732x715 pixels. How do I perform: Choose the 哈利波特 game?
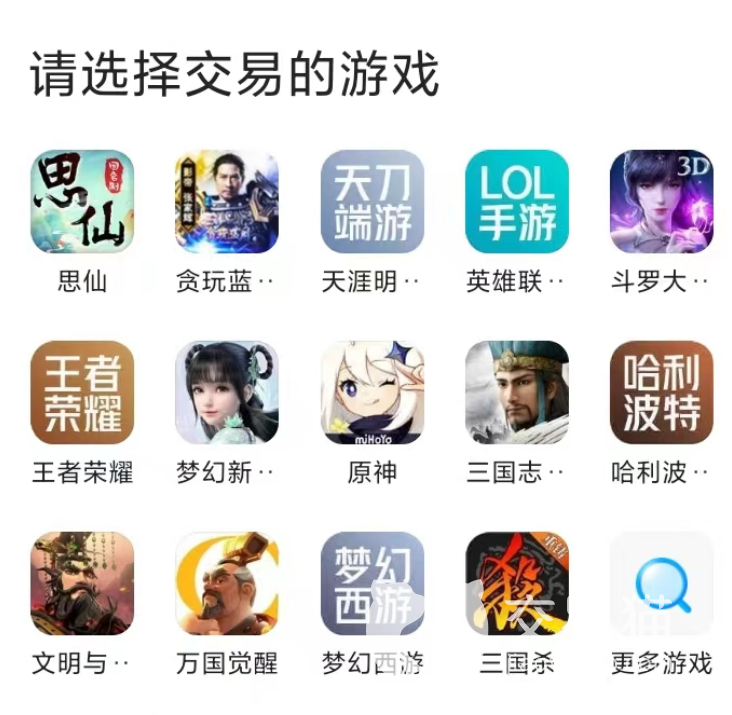click(661, 393)
